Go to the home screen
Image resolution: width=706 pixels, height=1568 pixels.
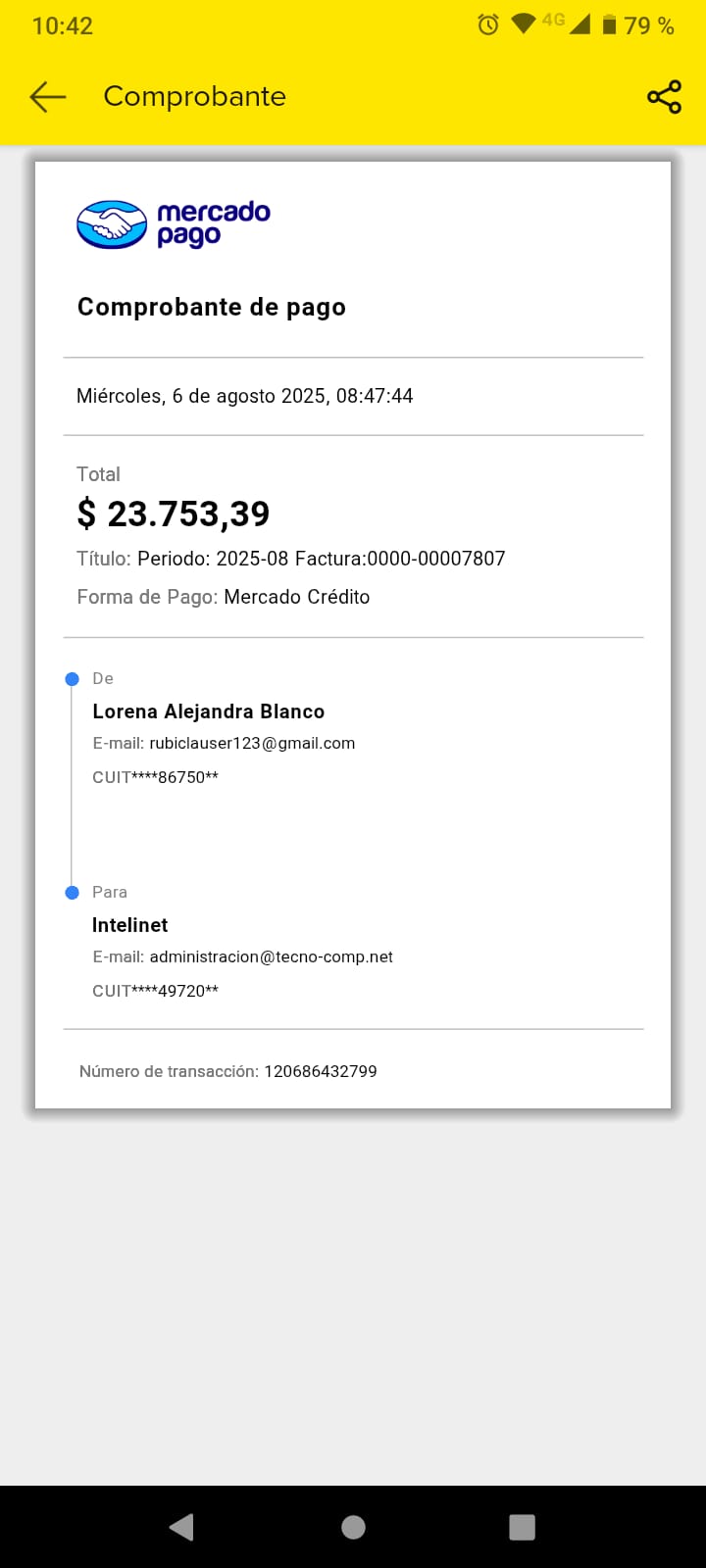[x=353, y=1527]
